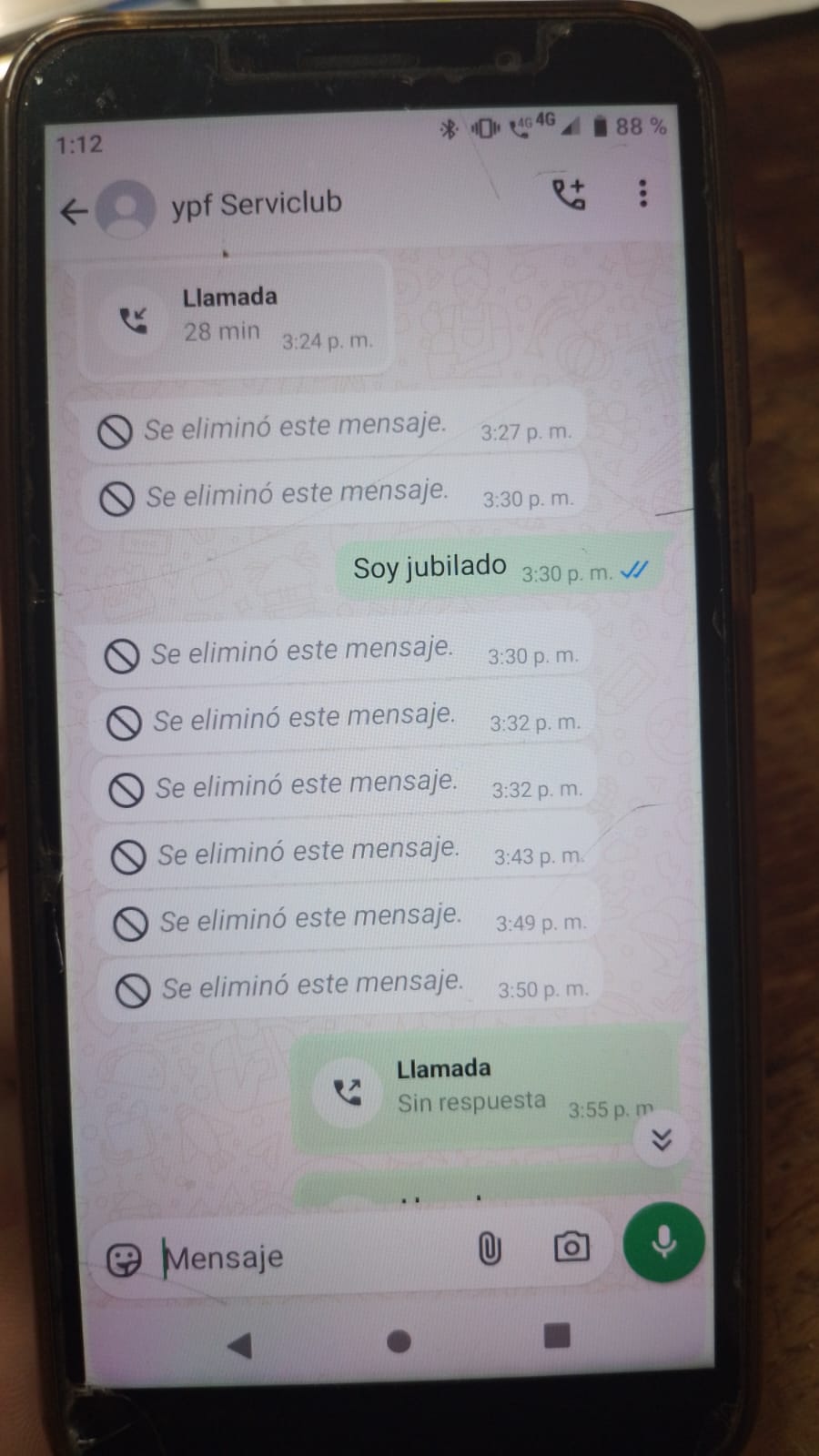This screenshot has height=1456, width=819.
Task: Tap the missed call marked Sin respuesta
Action: tap(484, 1089)
